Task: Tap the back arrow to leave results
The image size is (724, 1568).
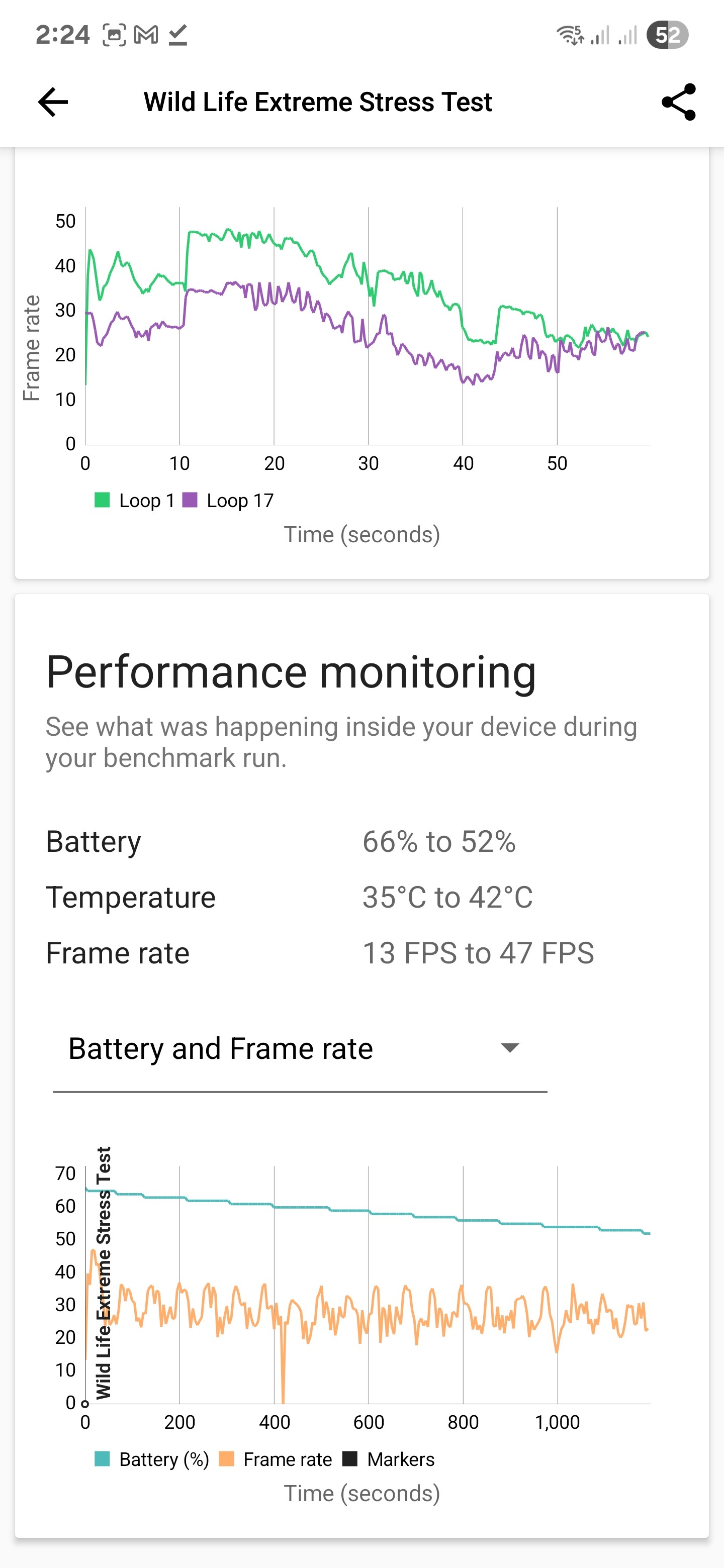Action: click(52, 102)
